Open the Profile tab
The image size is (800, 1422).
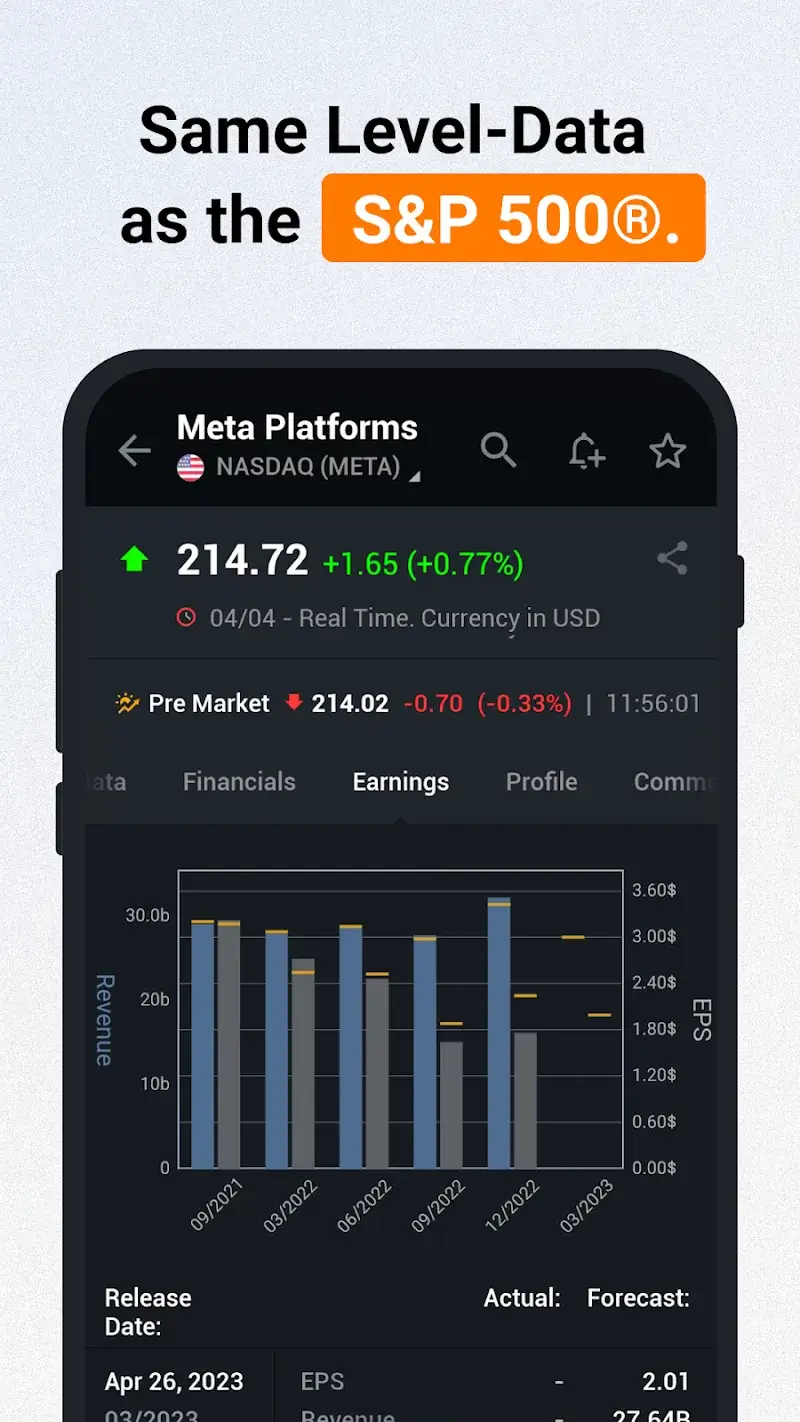coord(541,781)
